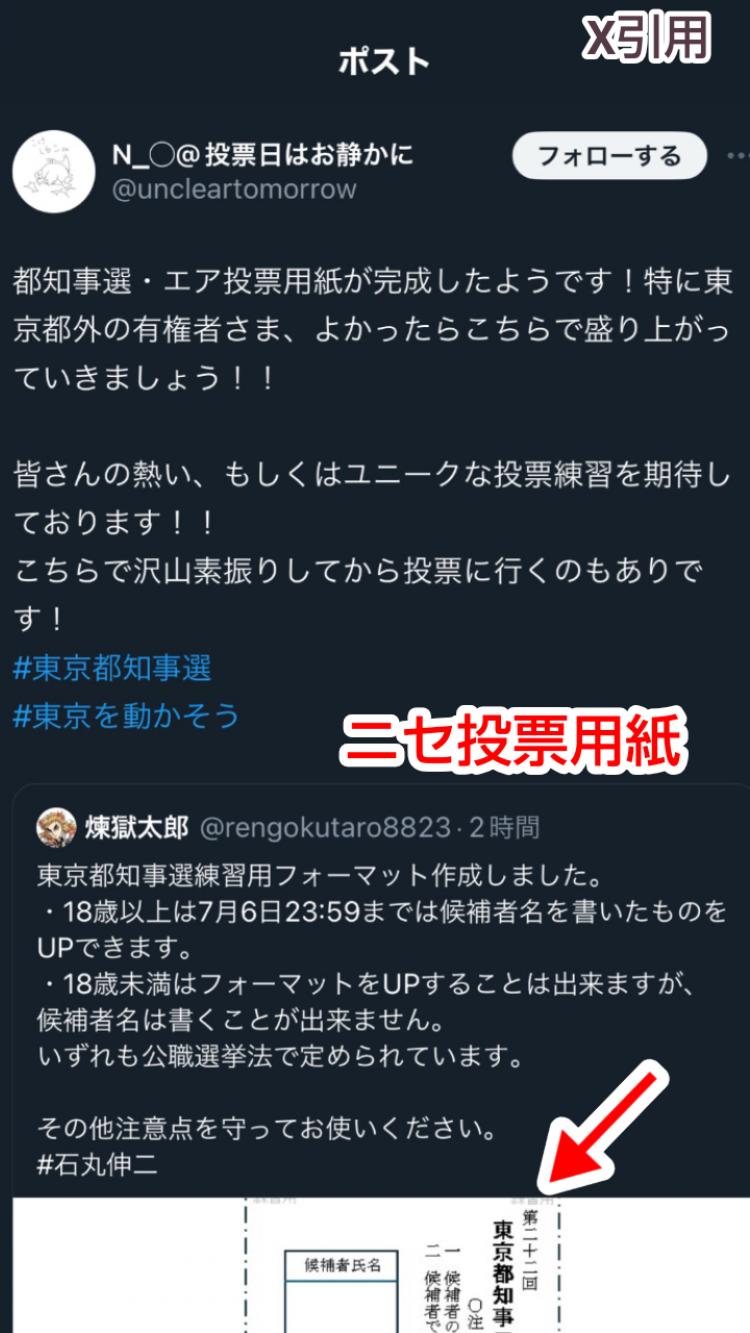Image resolution: width=750 pixels, height=1333 pixels.
Task: Follow the @uncleartomorrow account
Action: click(609, 157)
